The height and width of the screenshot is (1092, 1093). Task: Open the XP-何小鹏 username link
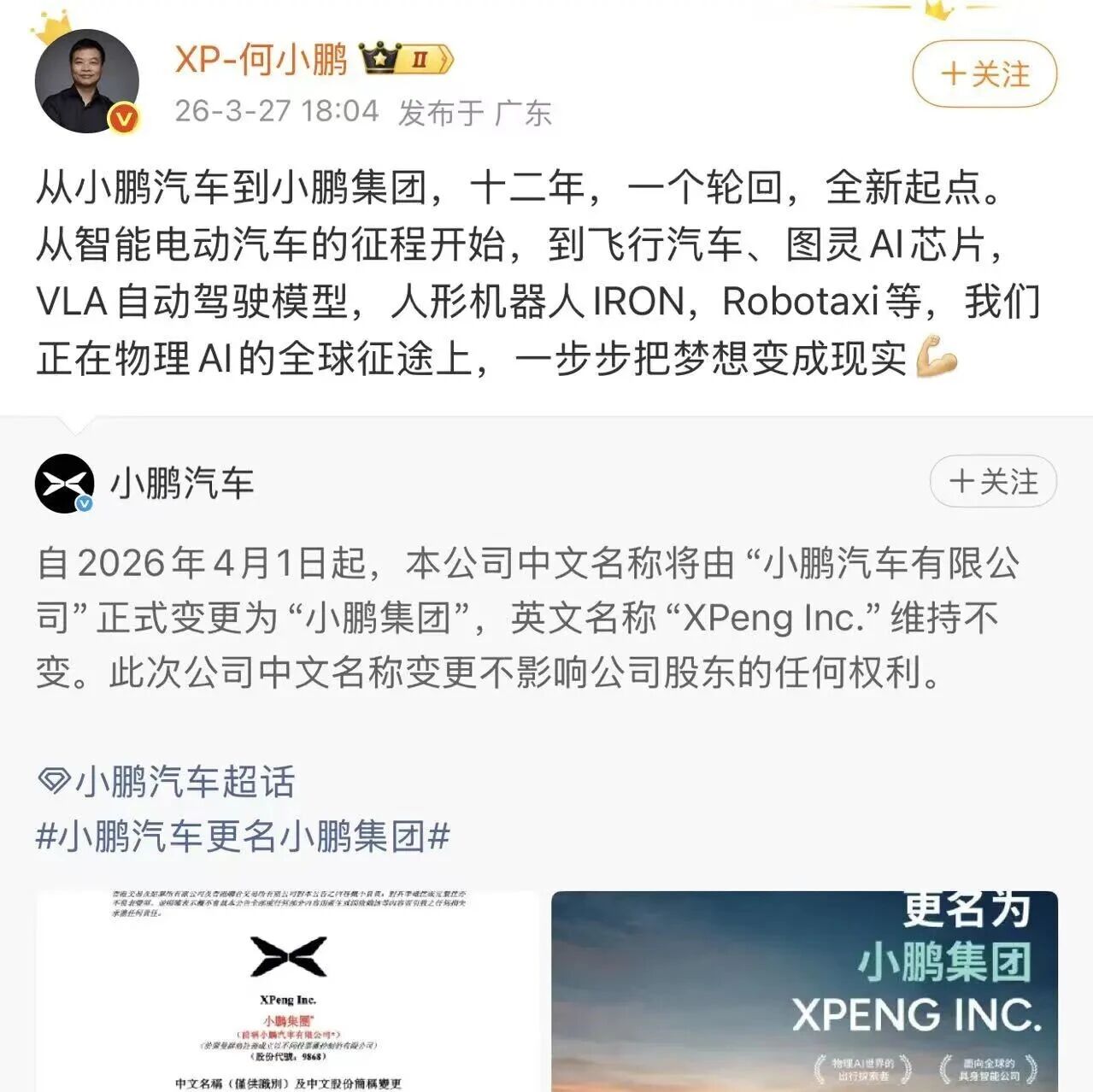click(x=261, y=60)
